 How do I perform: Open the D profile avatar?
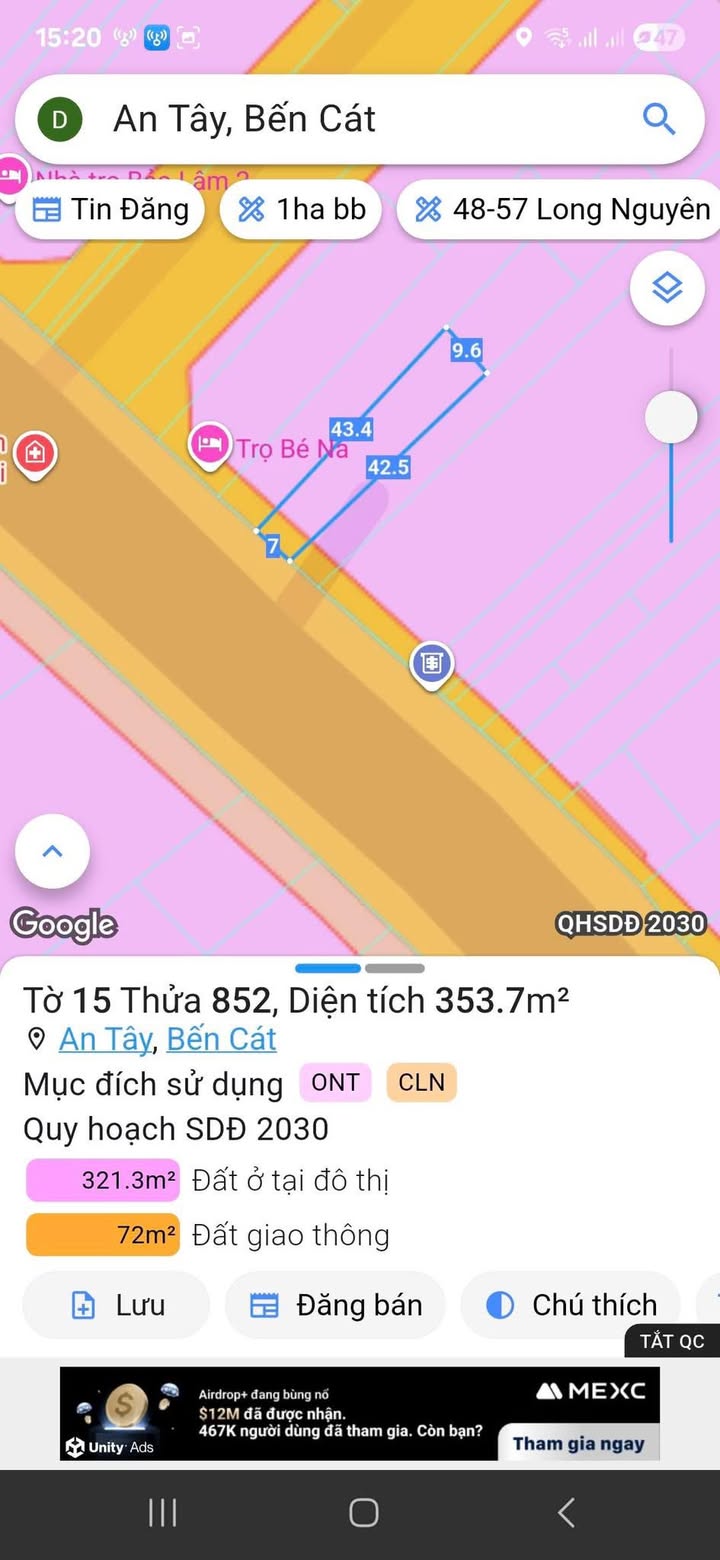[x=59, y=120]
